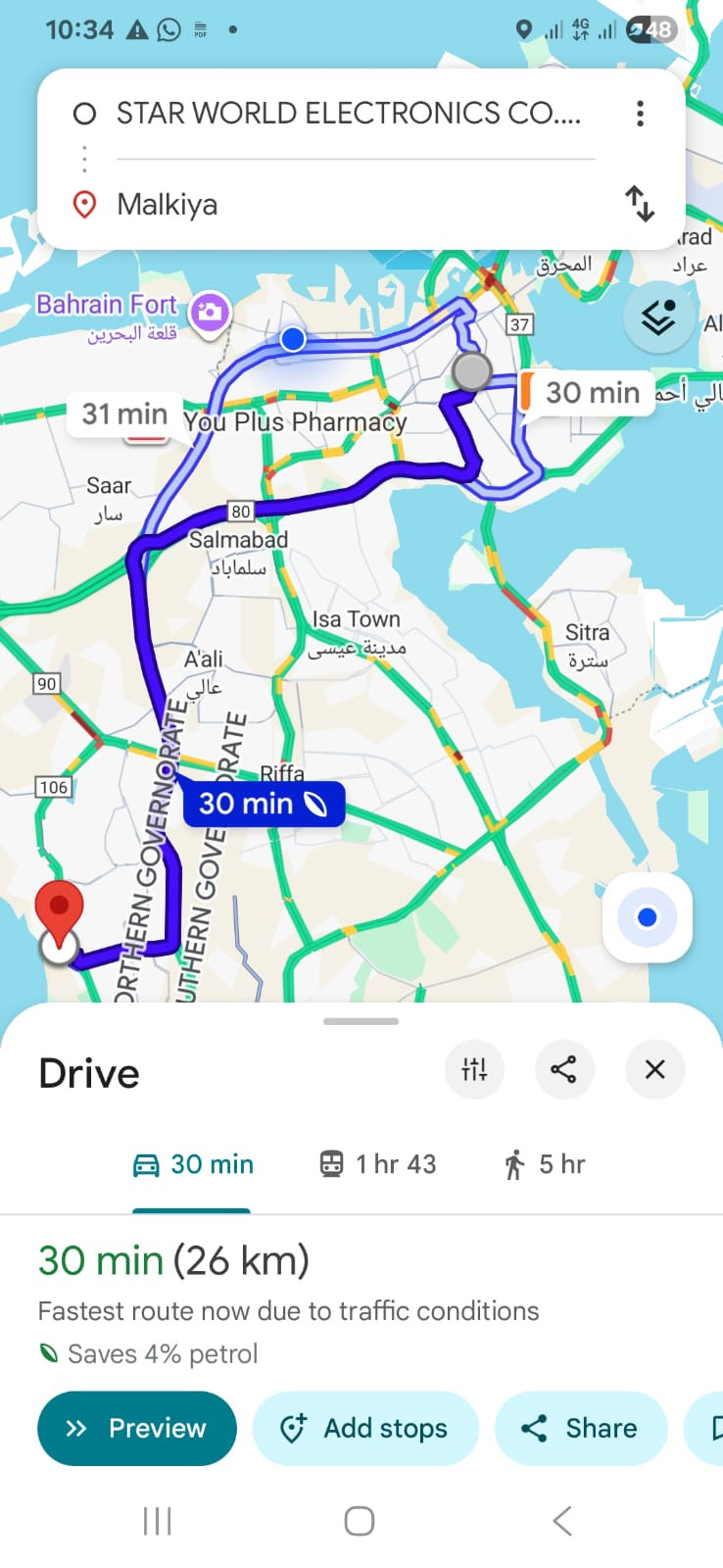
Task: Switch to walking 5 hr tab
Action: click(x=545, y=1164)
